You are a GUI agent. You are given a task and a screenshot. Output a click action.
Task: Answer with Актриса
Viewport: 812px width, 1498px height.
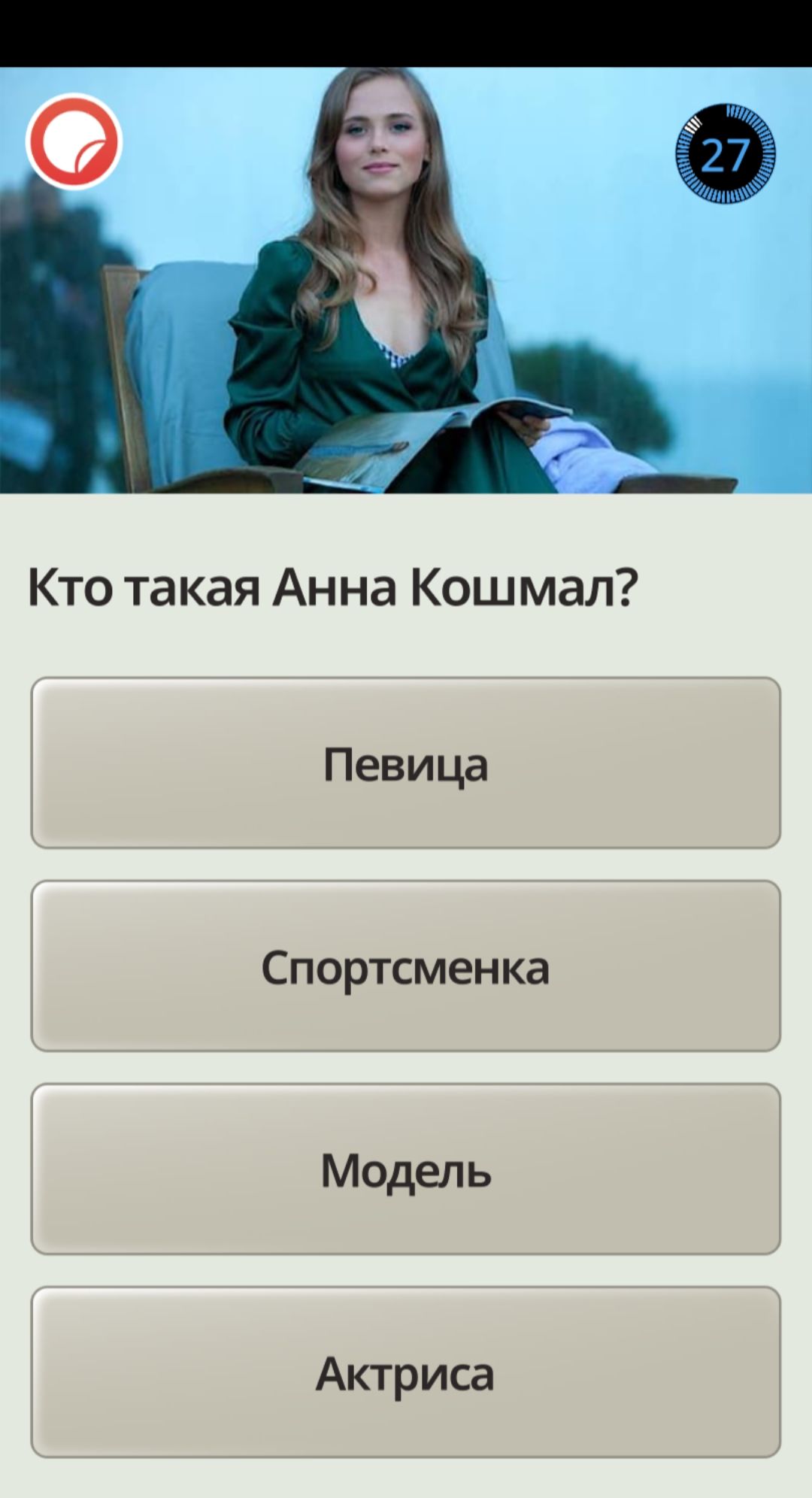[405, 1372]
